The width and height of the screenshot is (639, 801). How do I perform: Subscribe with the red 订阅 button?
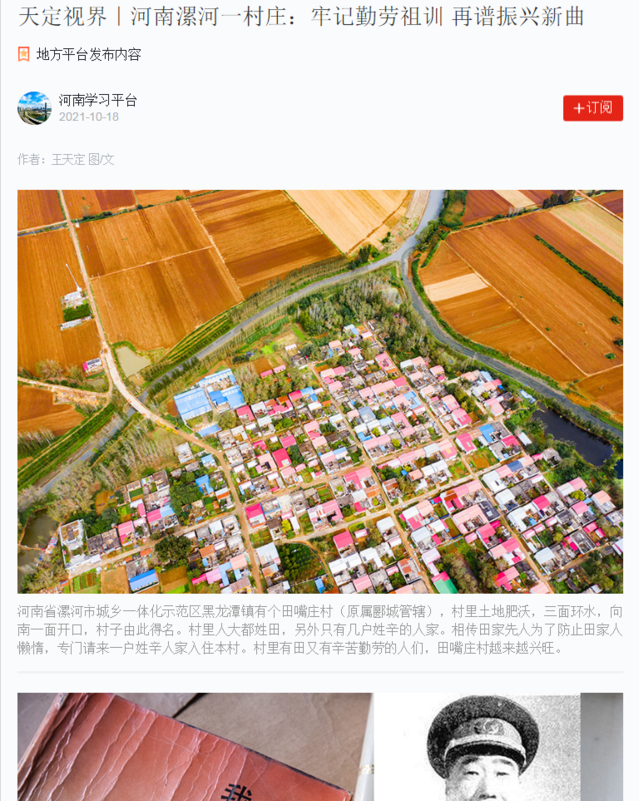(x=592, y=108)
